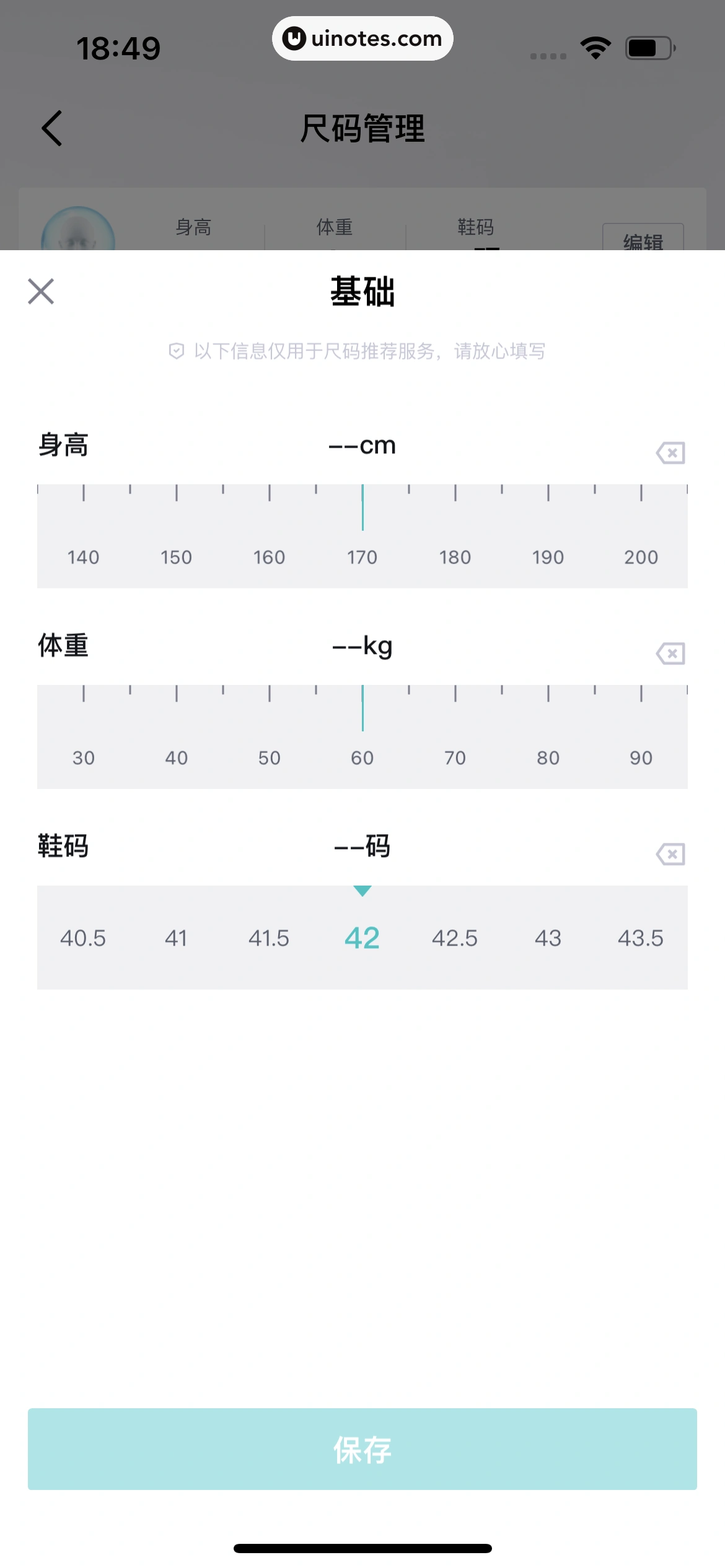Image resolution: width=725 pixels, height=1568 pixels.
Task: Select shoe size 43.5
Action: click(642, 938)
